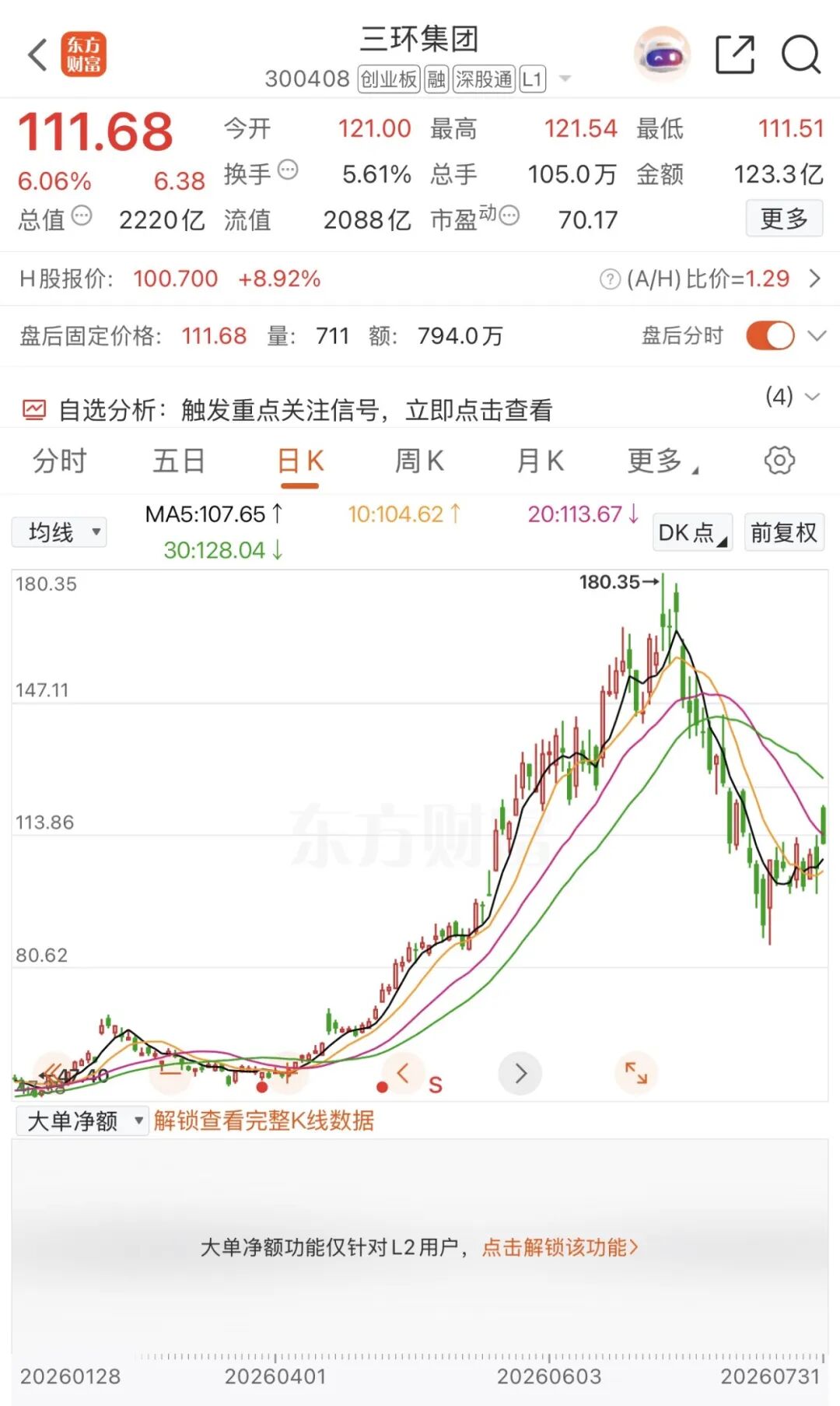This screenshot has width=840, height=1406.
Task: Open the A/H 比价 comparison row
Action: tap(709, 279)
